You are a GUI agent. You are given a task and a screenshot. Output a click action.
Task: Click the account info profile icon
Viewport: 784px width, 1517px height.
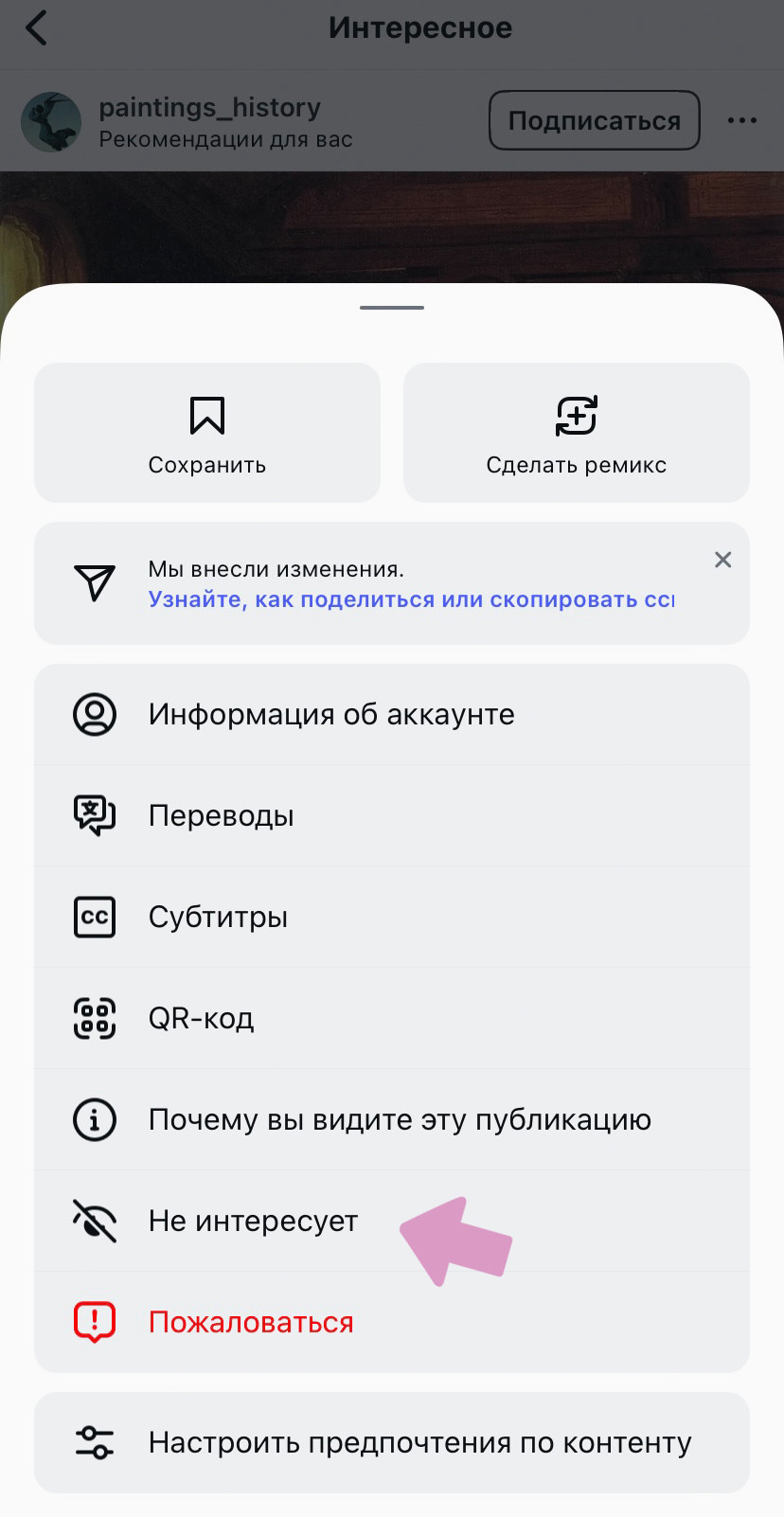[x=94, y=714]
